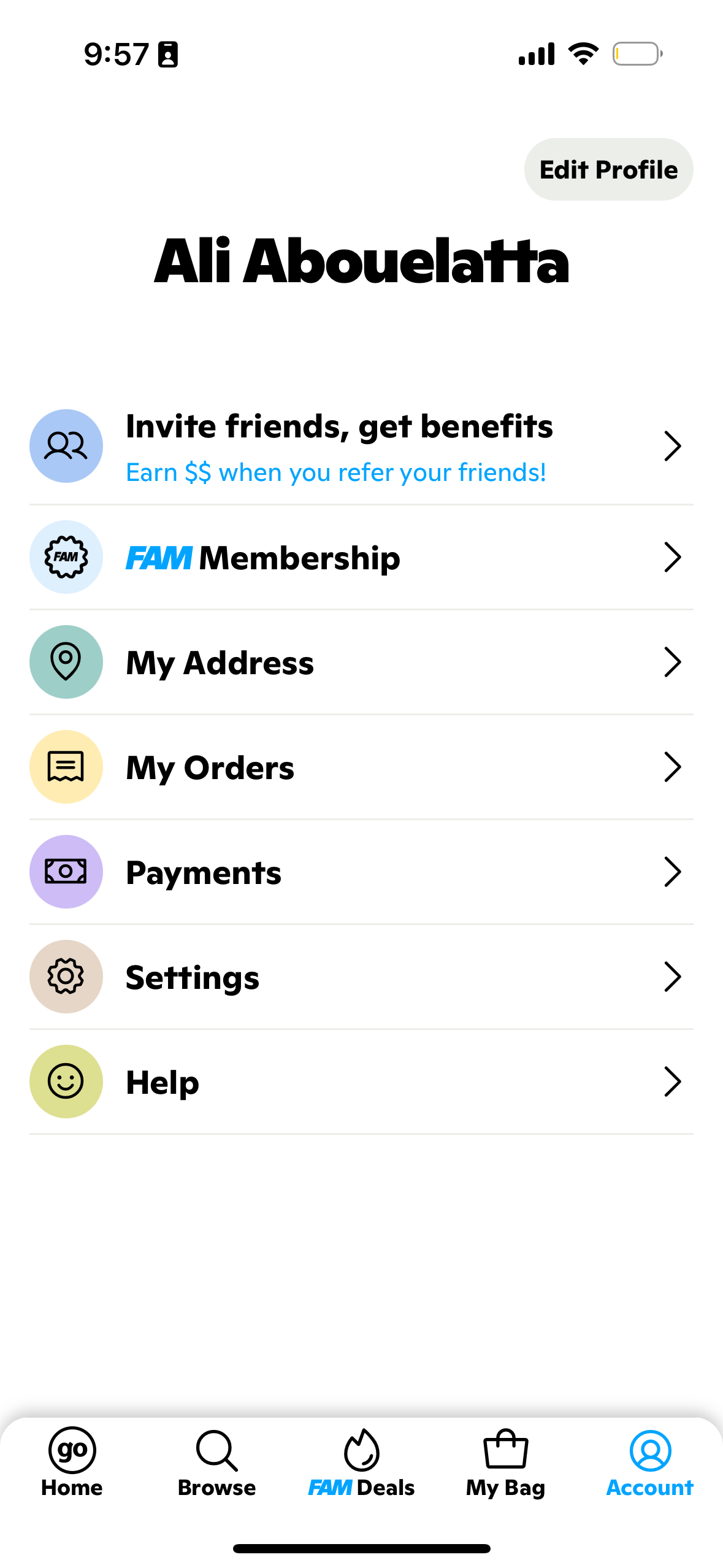The image size is (723, 1568).
Task: Tap the invite friends people icon
Action: point(66,446)
